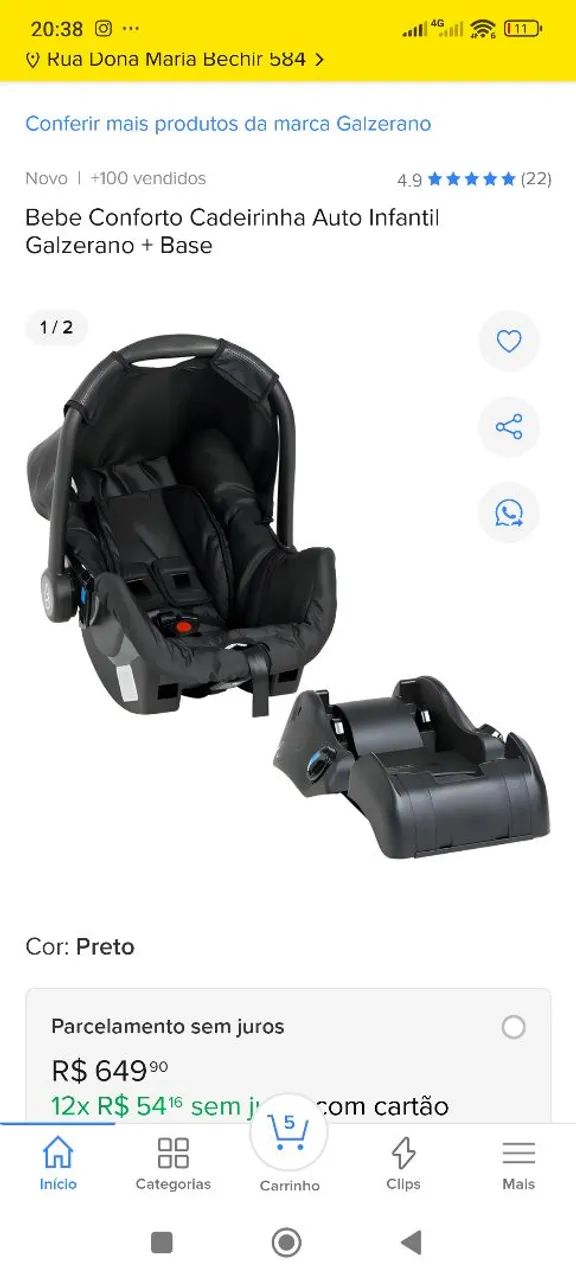Screen dimensions: 576x1280
Task: Tap the system home button
Action: pyautogui.click(x=287, y=1242)
